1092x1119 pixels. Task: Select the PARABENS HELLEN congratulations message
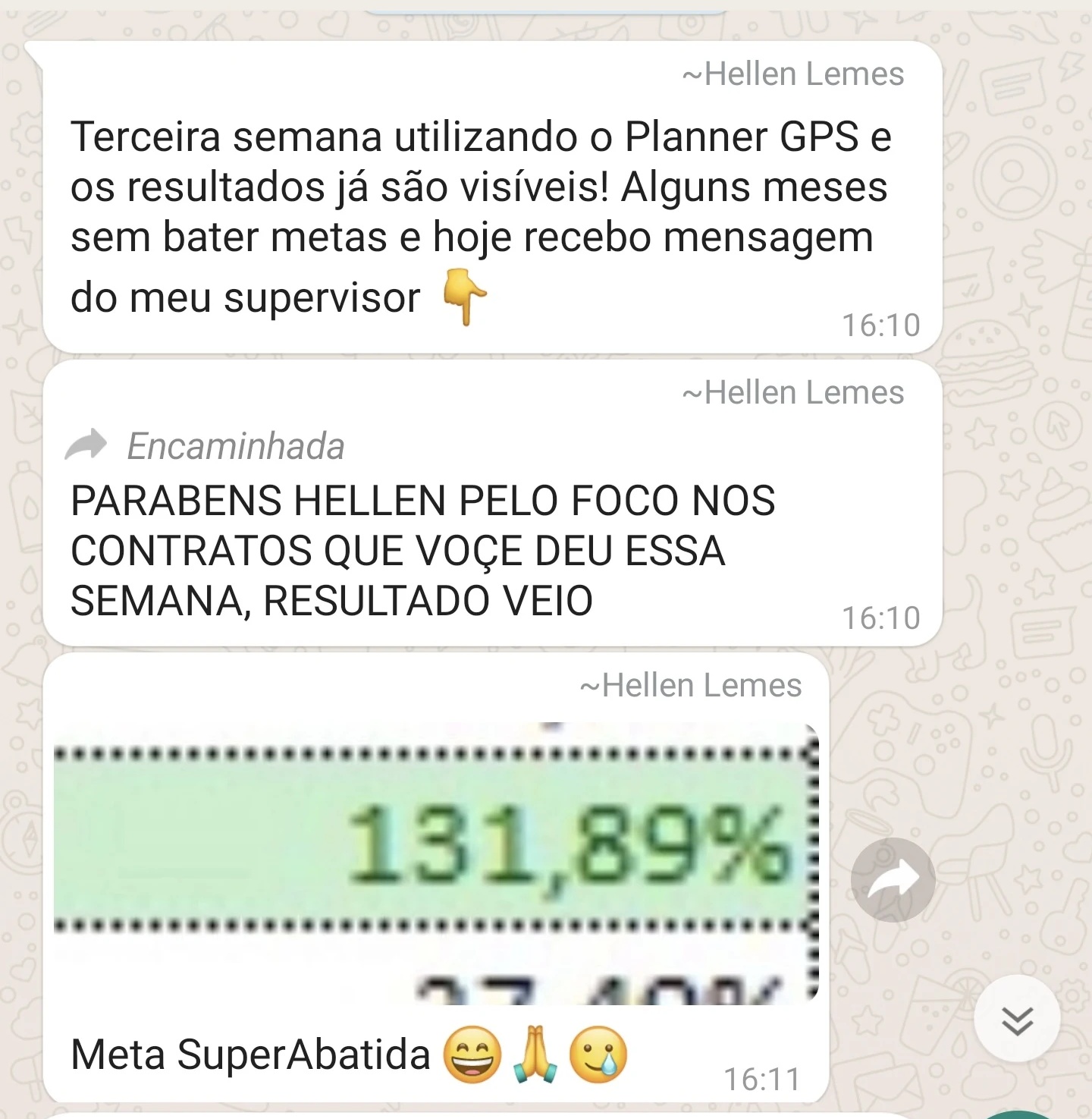click(x=422, y=548)
